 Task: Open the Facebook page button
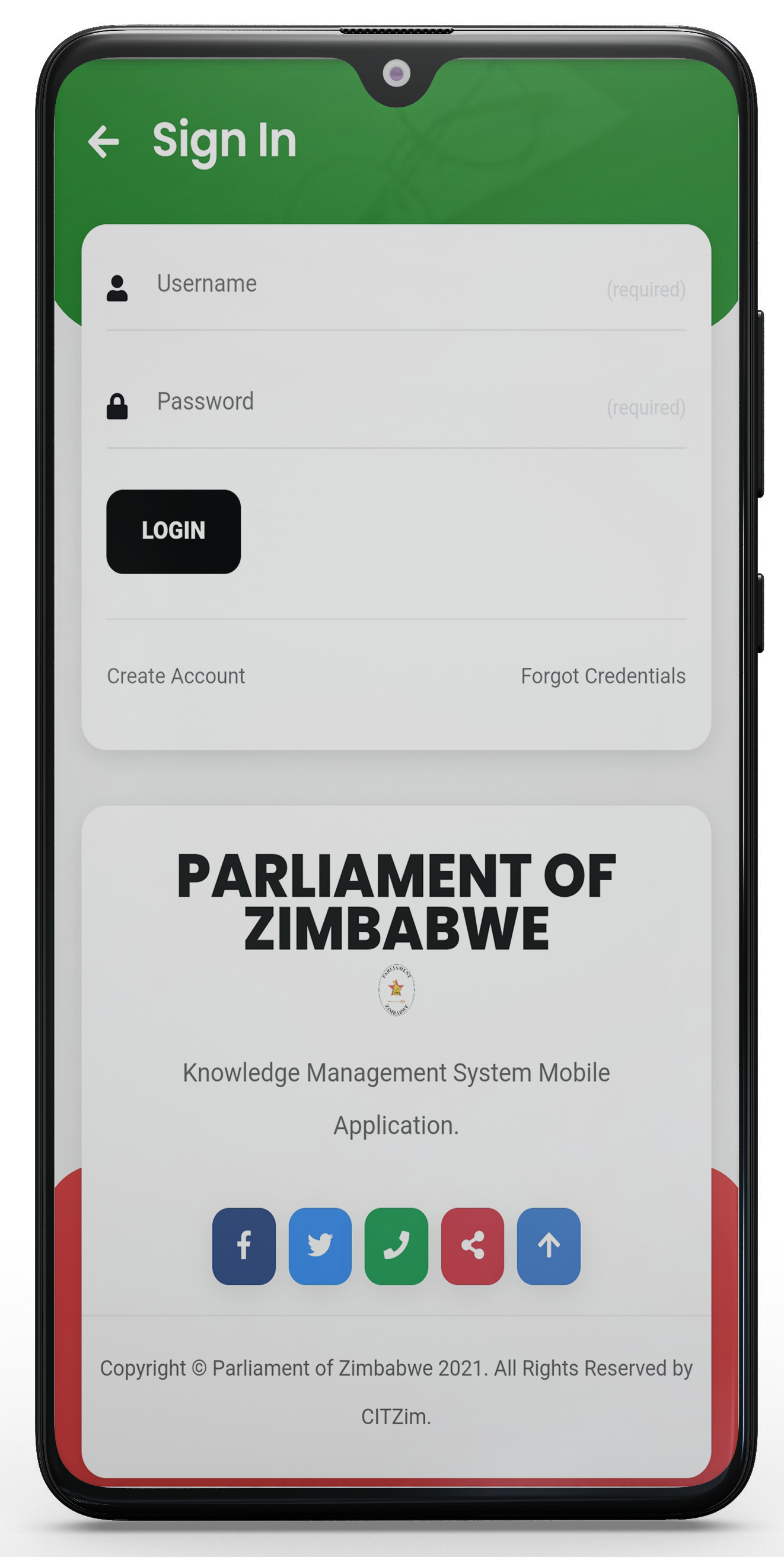pos(244,1246)
